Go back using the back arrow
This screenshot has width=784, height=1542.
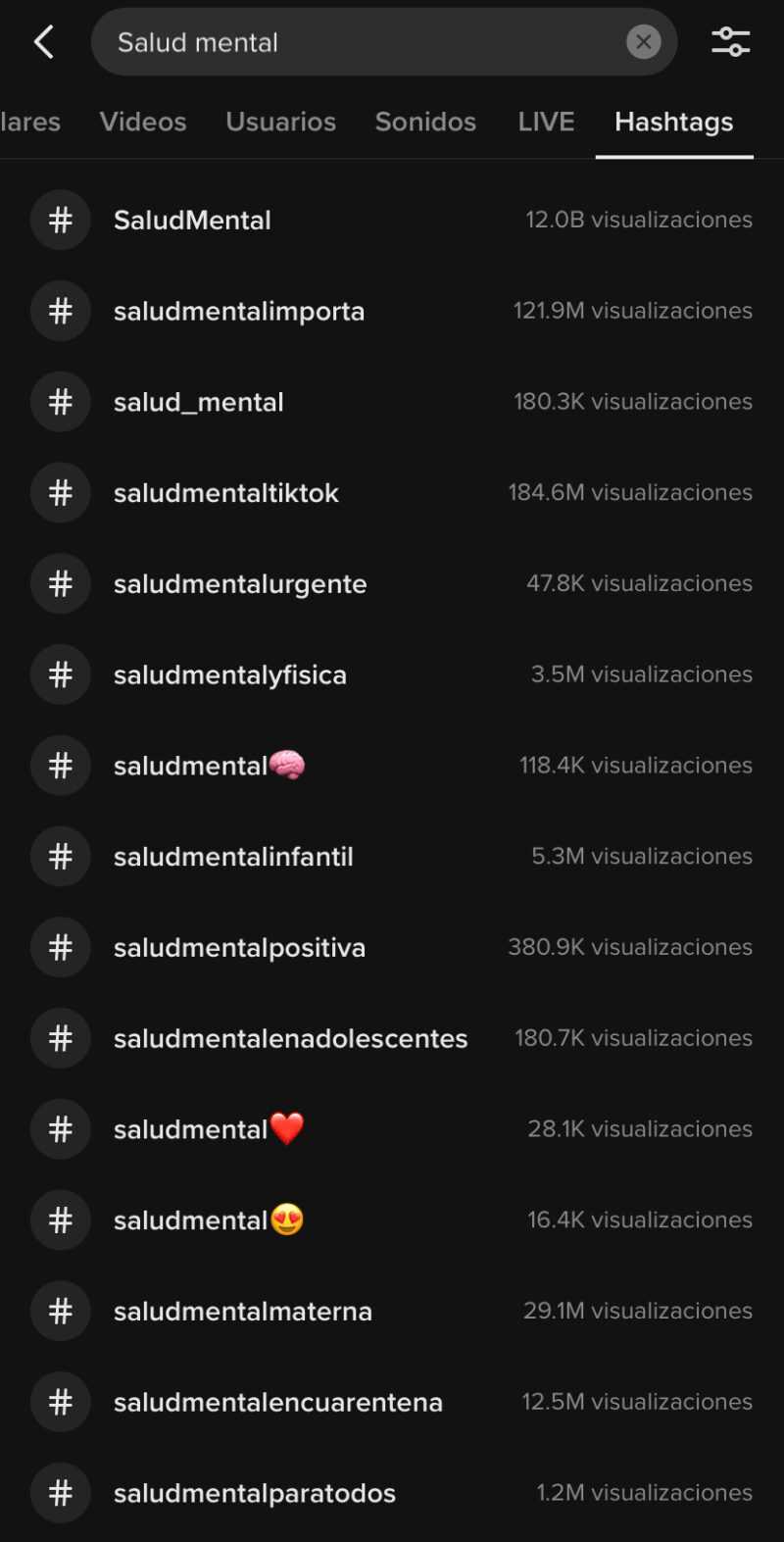click(x=44, y=42)
